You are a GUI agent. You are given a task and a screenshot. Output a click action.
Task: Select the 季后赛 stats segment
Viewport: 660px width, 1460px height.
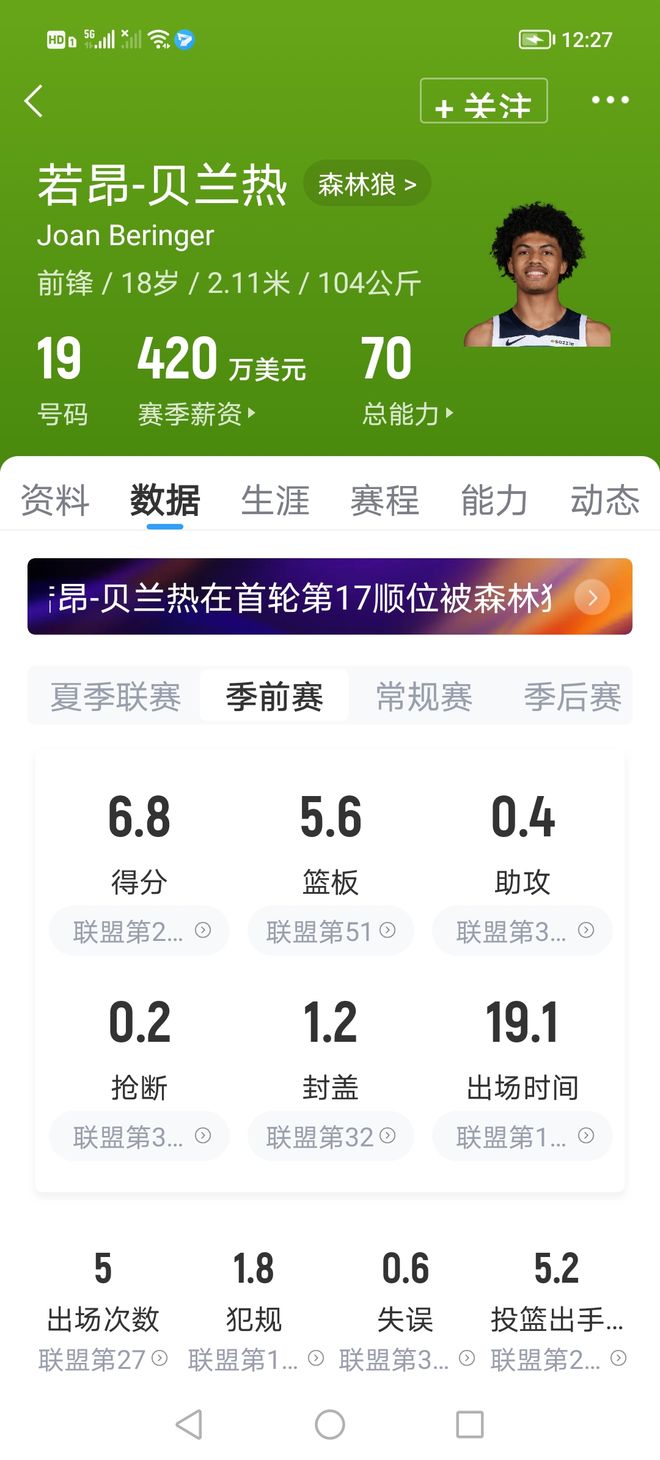(x=572, y=696)
